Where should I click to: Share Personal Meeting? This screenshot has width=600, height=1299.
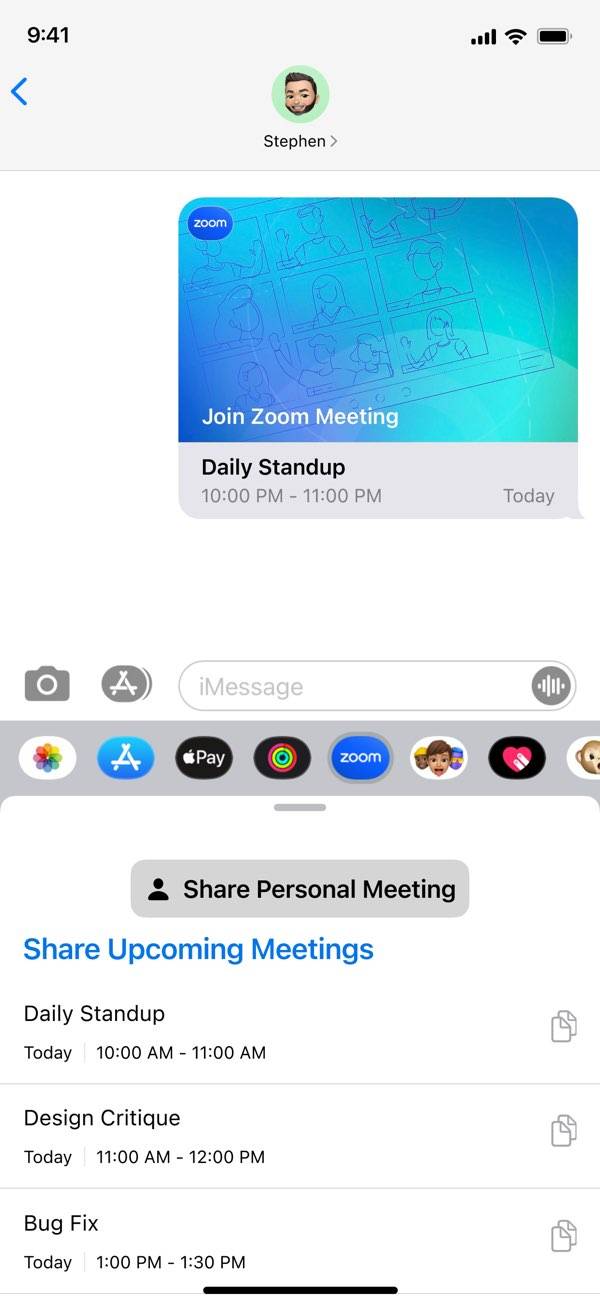(300, 889)
